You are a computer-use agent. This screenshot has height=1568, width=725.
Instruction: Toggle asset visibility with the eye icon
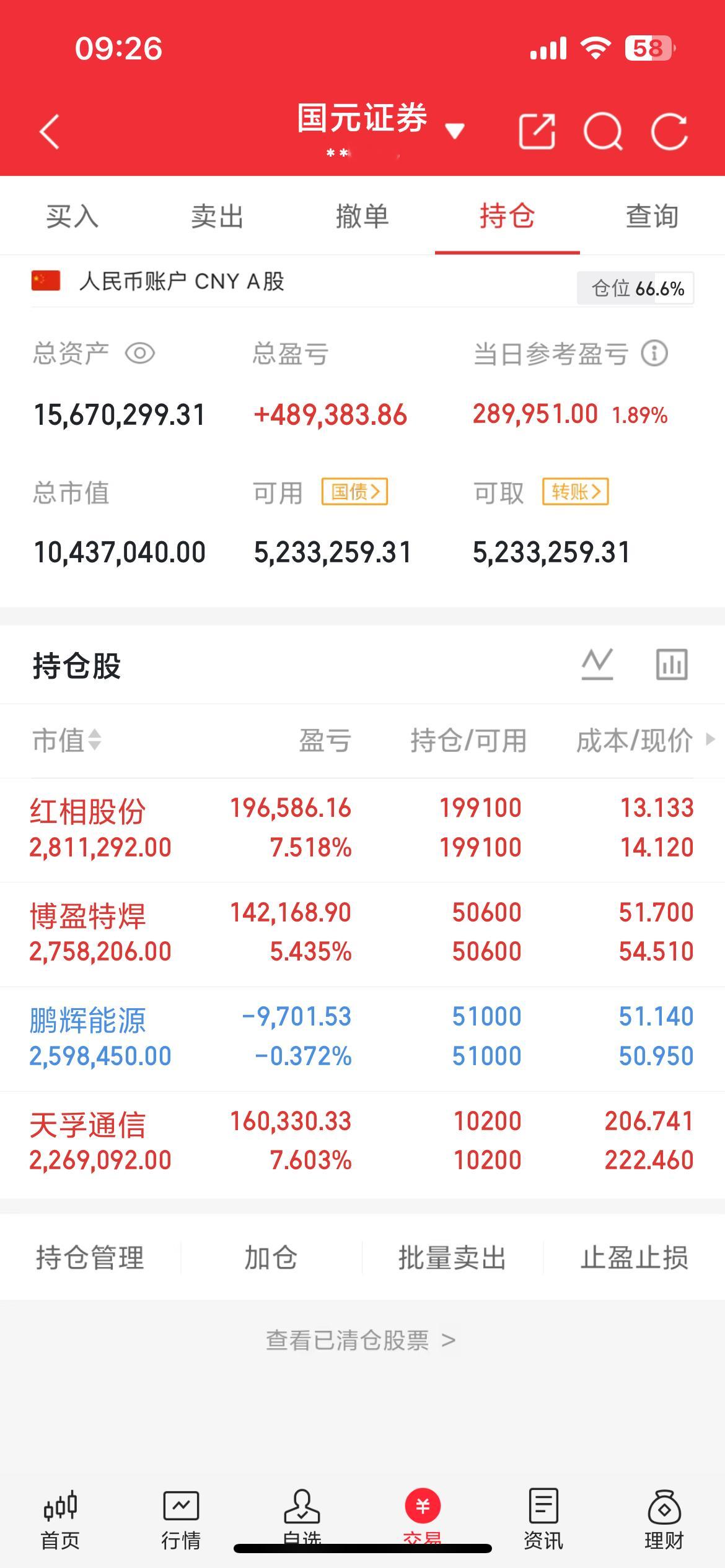pos(139,354)
